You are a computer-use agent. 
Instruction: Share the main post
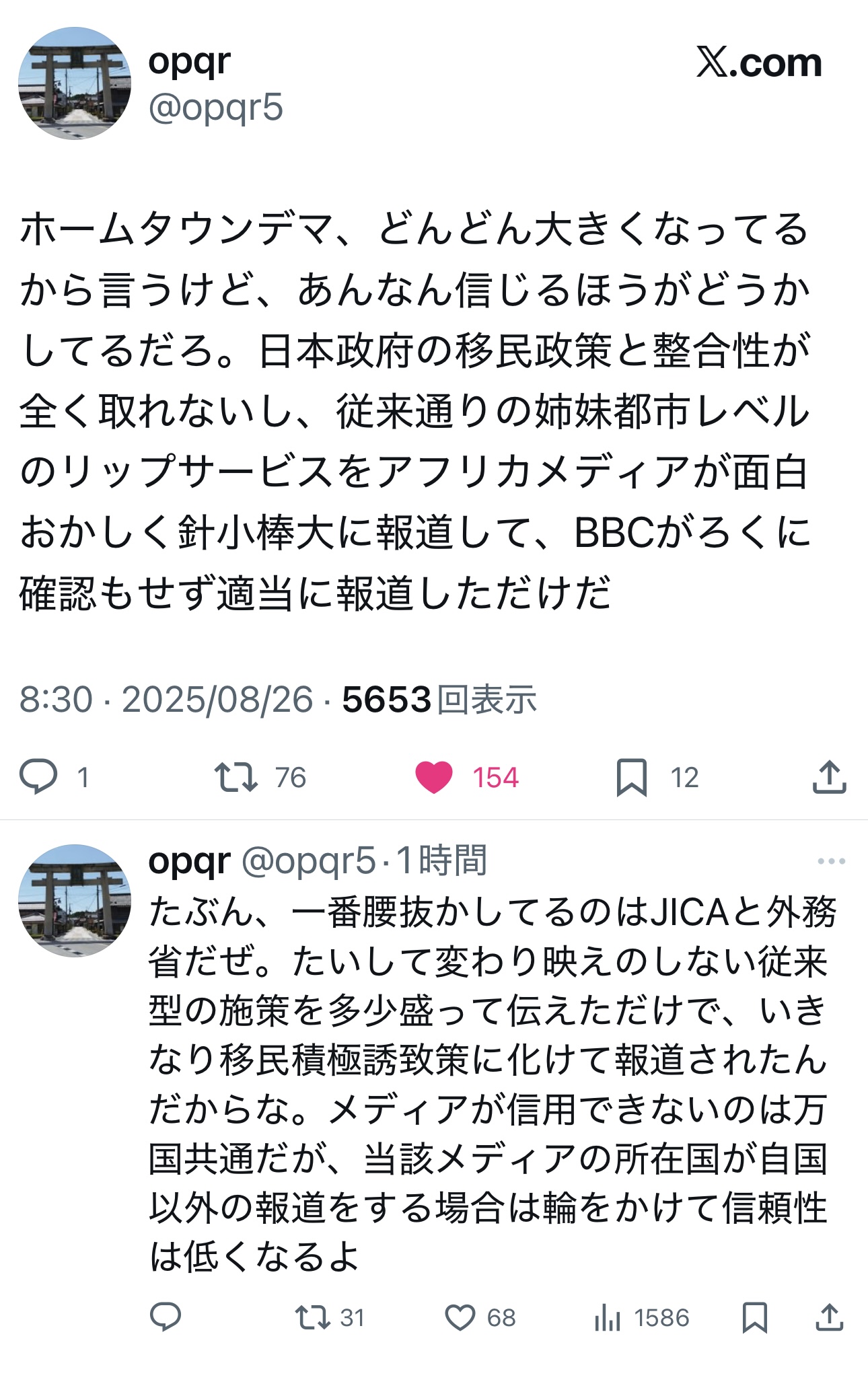tap(829, 777)
